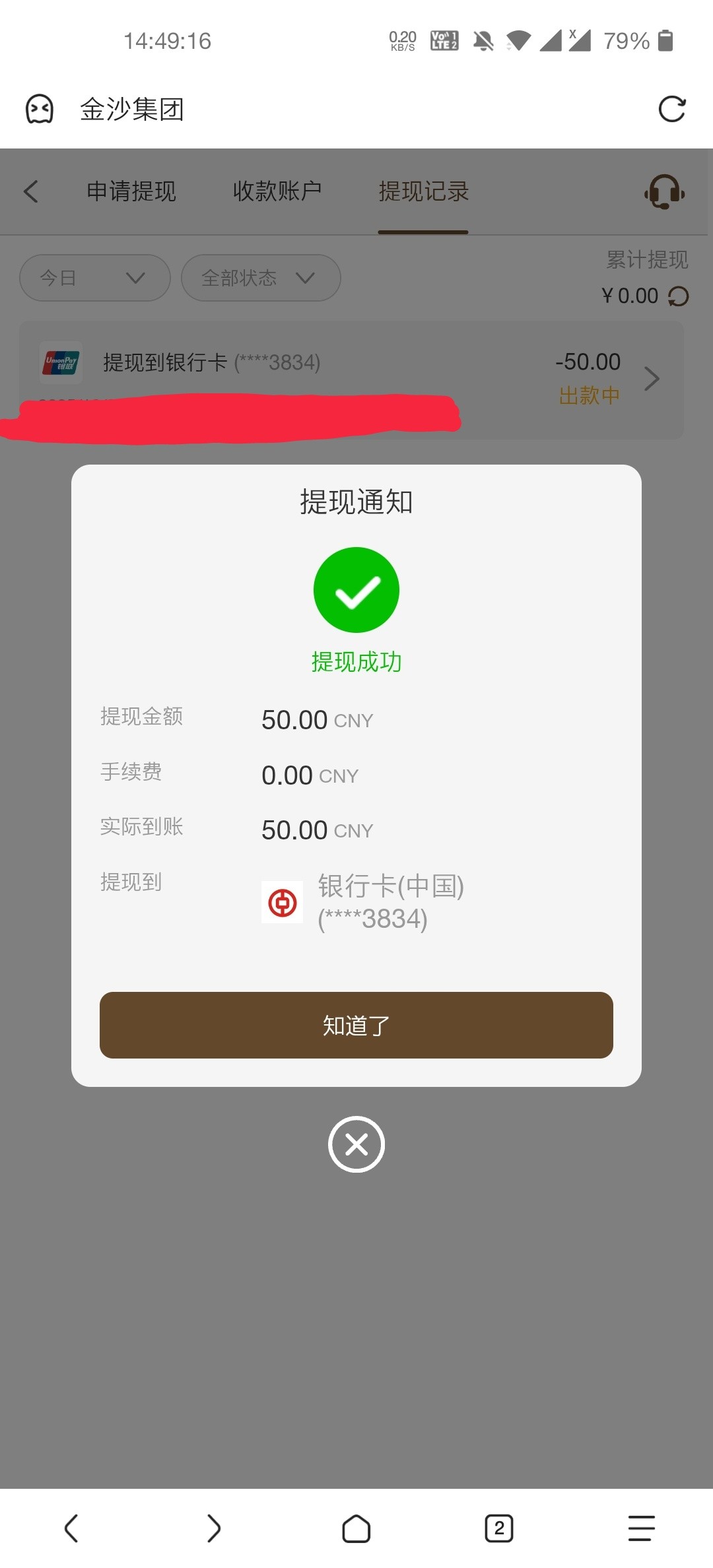Navigate back using bottom browser arrow
The width and height of the screenshot is (713, 1568).
click(71, 1528)
